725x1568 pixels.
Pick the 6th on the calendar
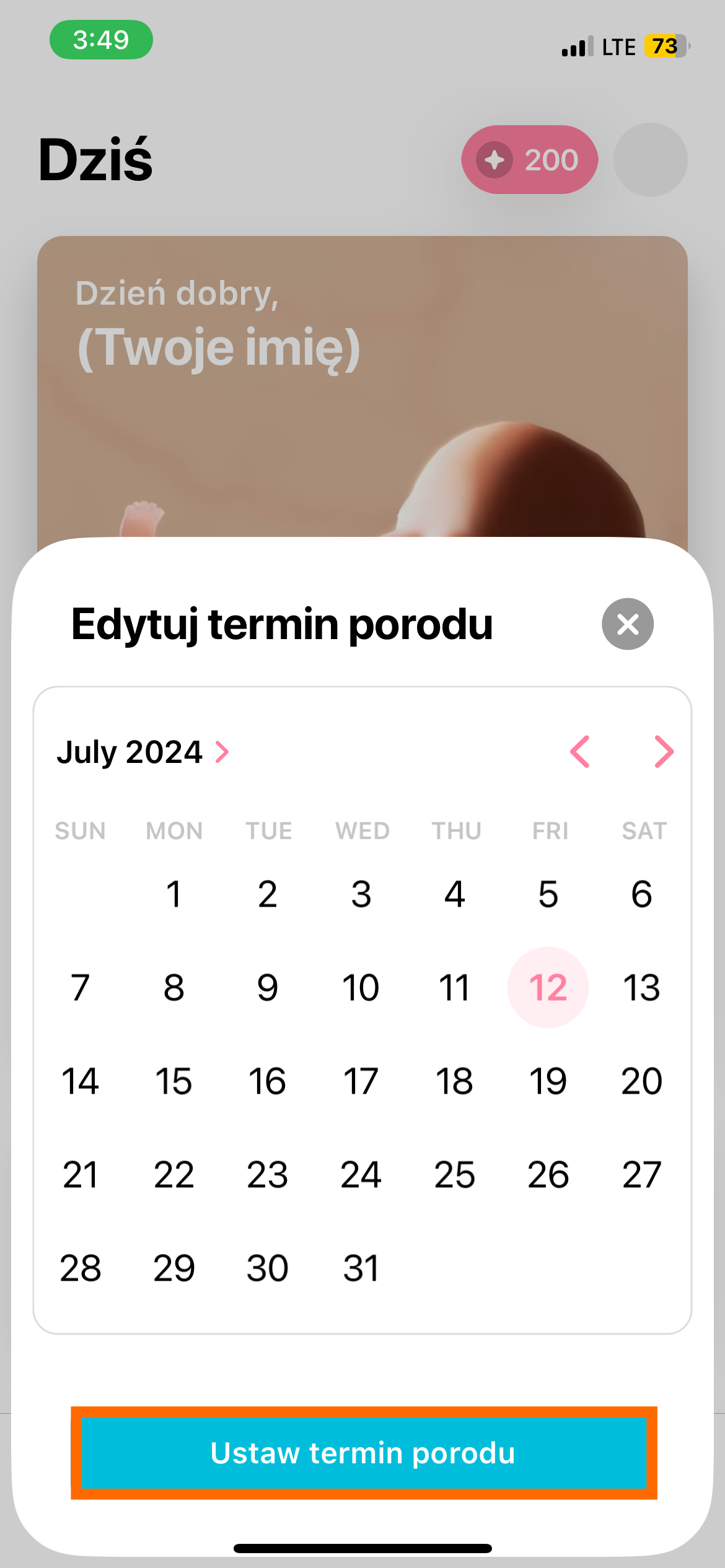642,894
